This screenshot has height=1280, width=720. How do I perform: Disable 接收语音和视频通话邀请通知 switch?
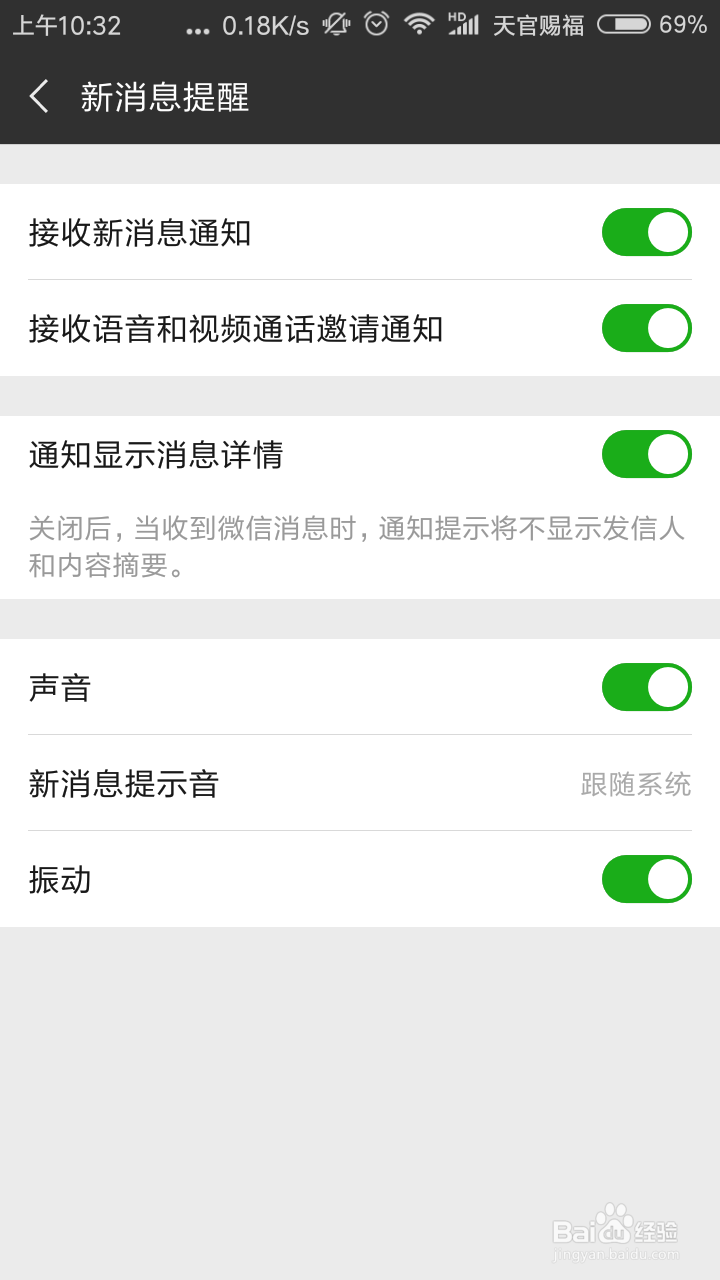646,328
